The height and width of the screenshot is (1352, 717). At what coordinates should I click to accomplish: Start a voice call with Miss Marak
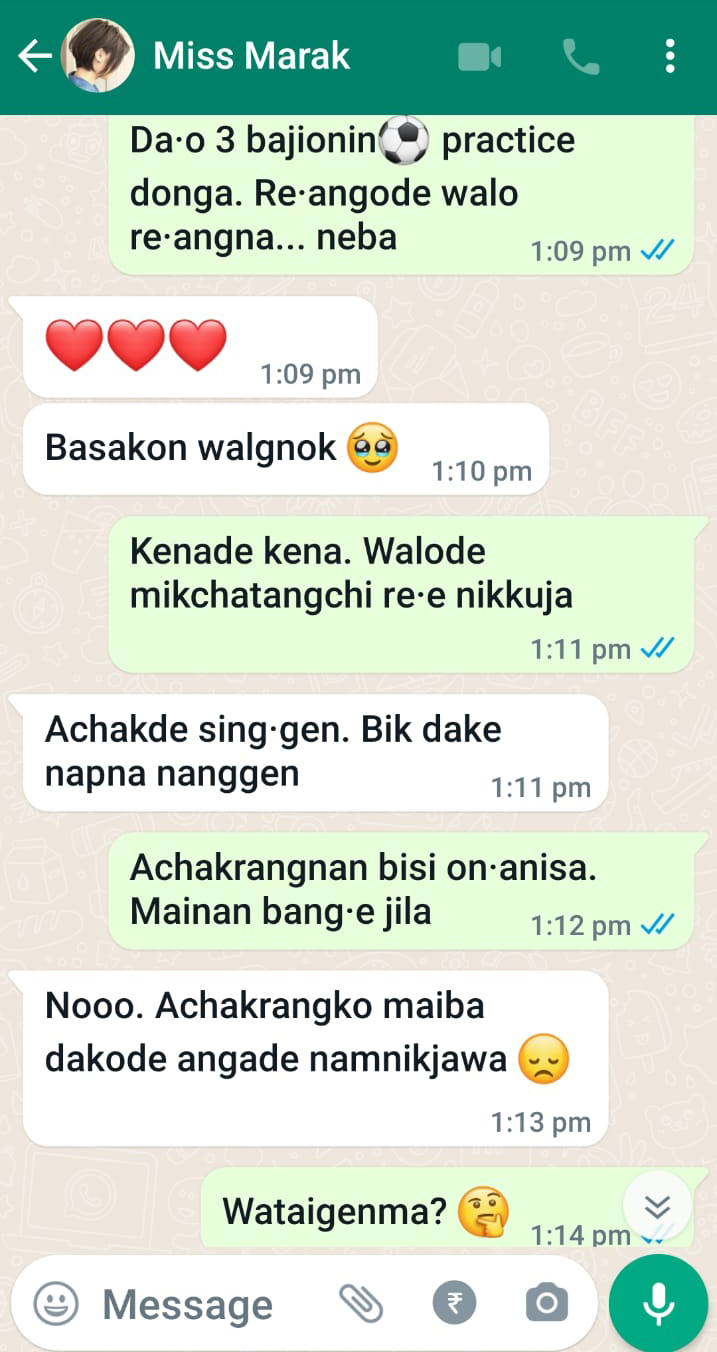[580, 57]
